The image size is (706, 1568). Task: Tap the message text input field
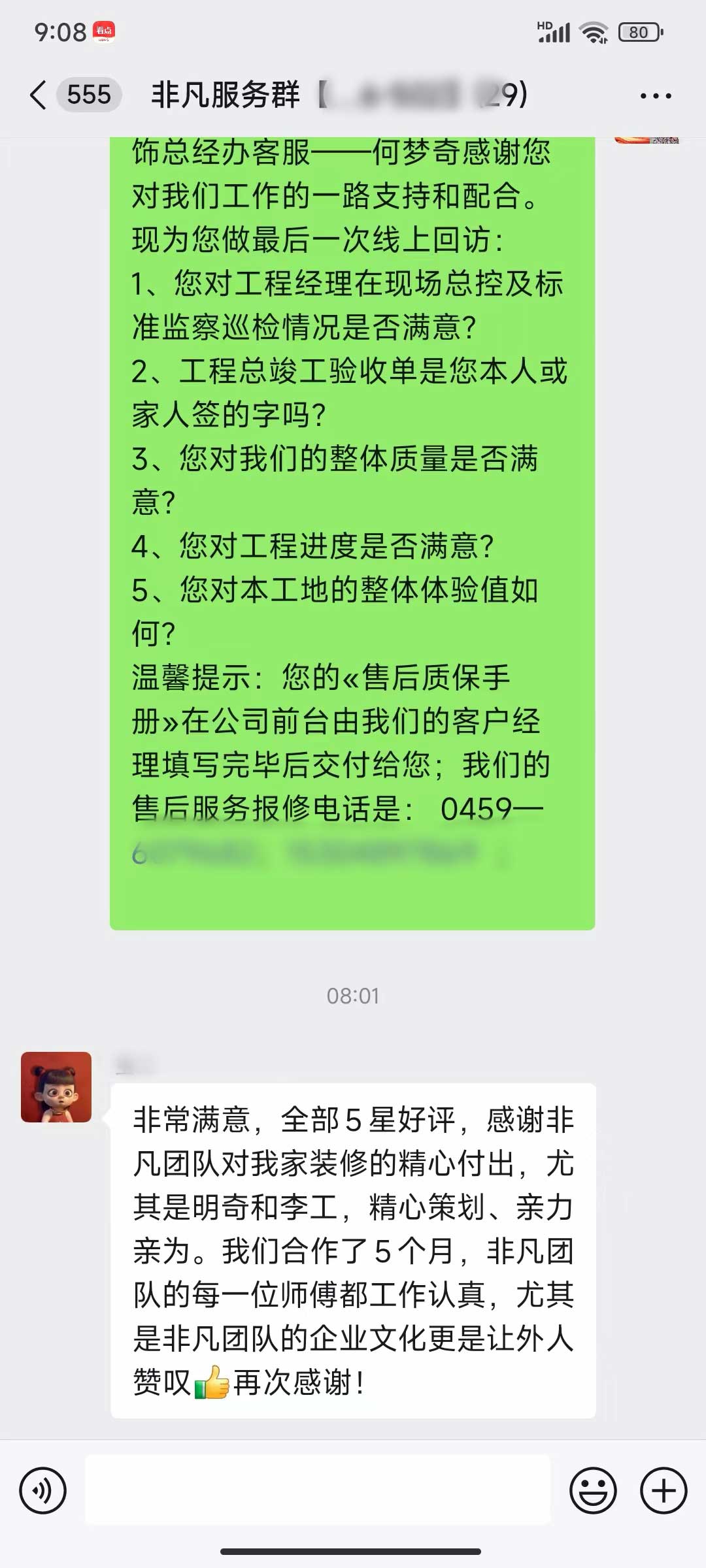pos(318,1491)
